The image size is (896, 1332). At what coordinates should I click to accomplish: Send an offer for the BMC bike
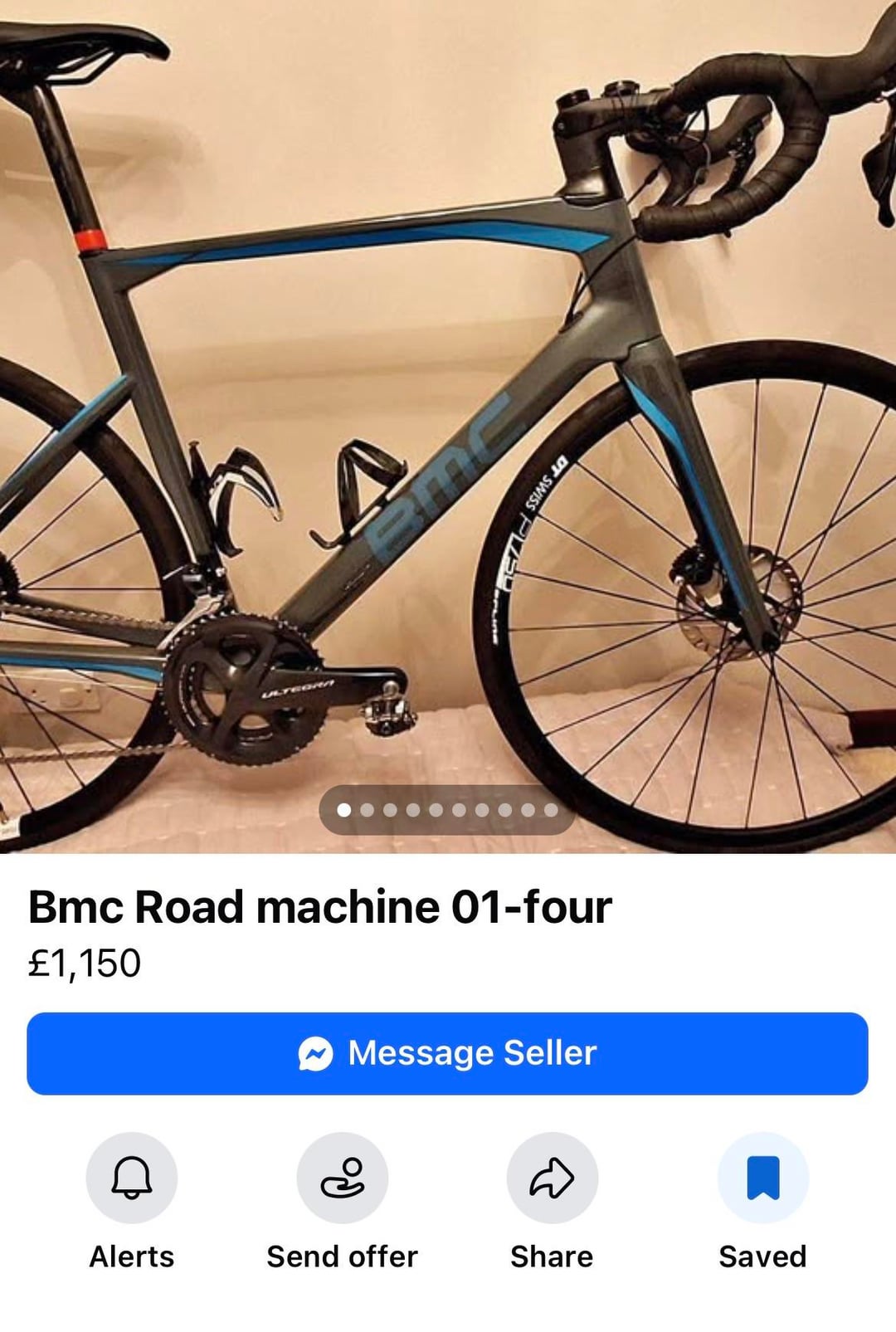(x=342, y=1178)
